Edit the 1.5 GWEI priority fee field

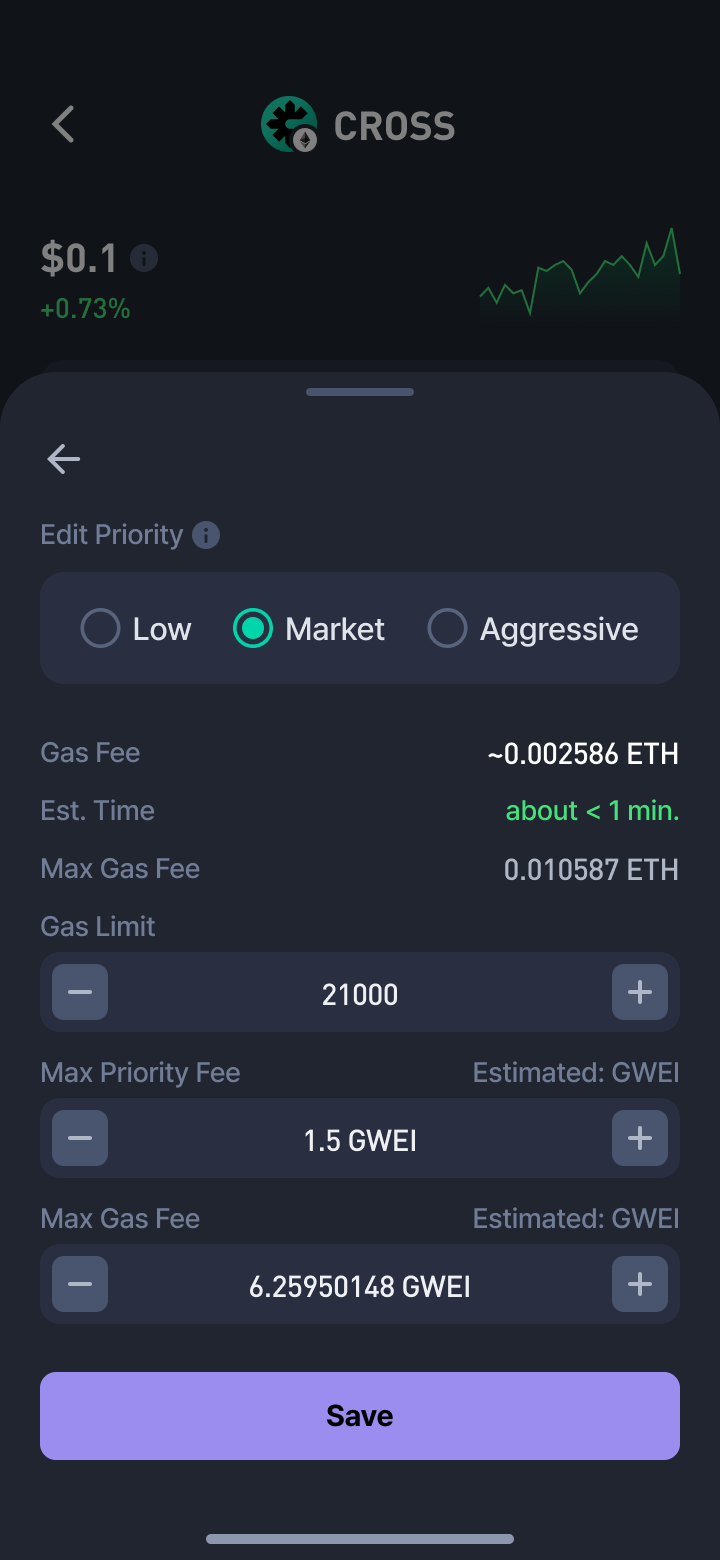(x=360, y=1140)
